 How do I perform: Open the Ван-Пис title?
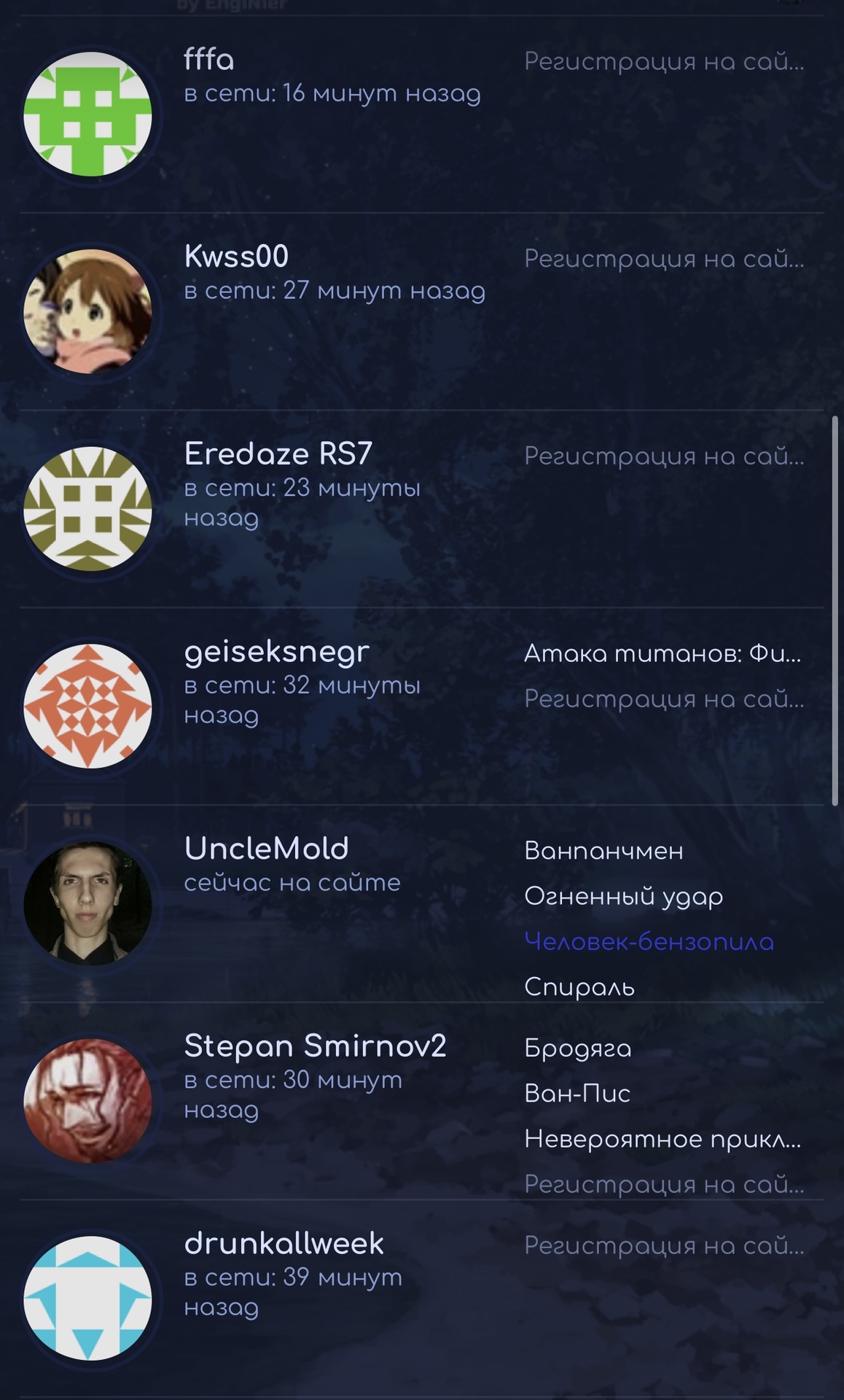577,1094
